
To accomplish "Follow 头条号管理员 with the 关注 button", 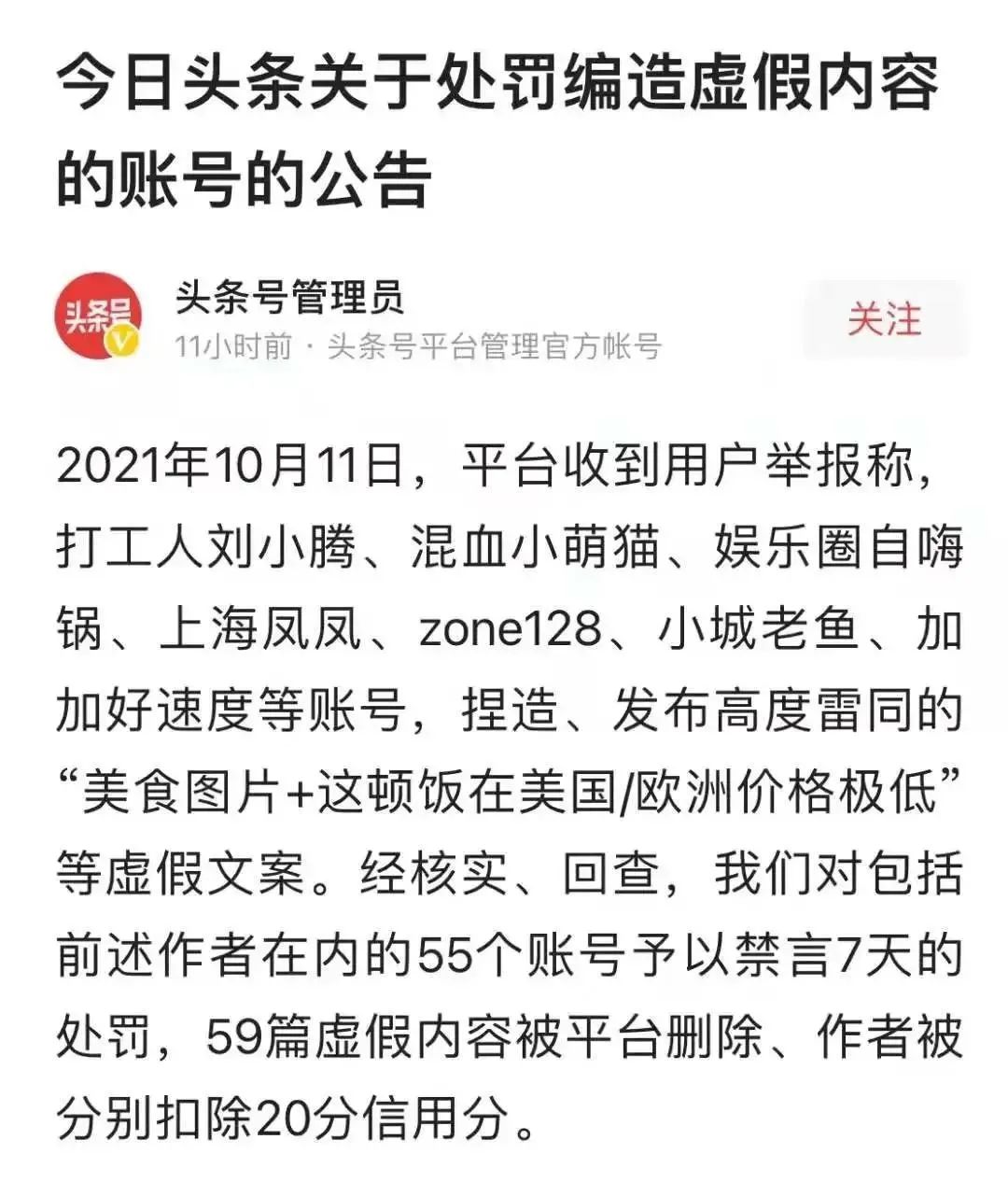I will point(884,319).
